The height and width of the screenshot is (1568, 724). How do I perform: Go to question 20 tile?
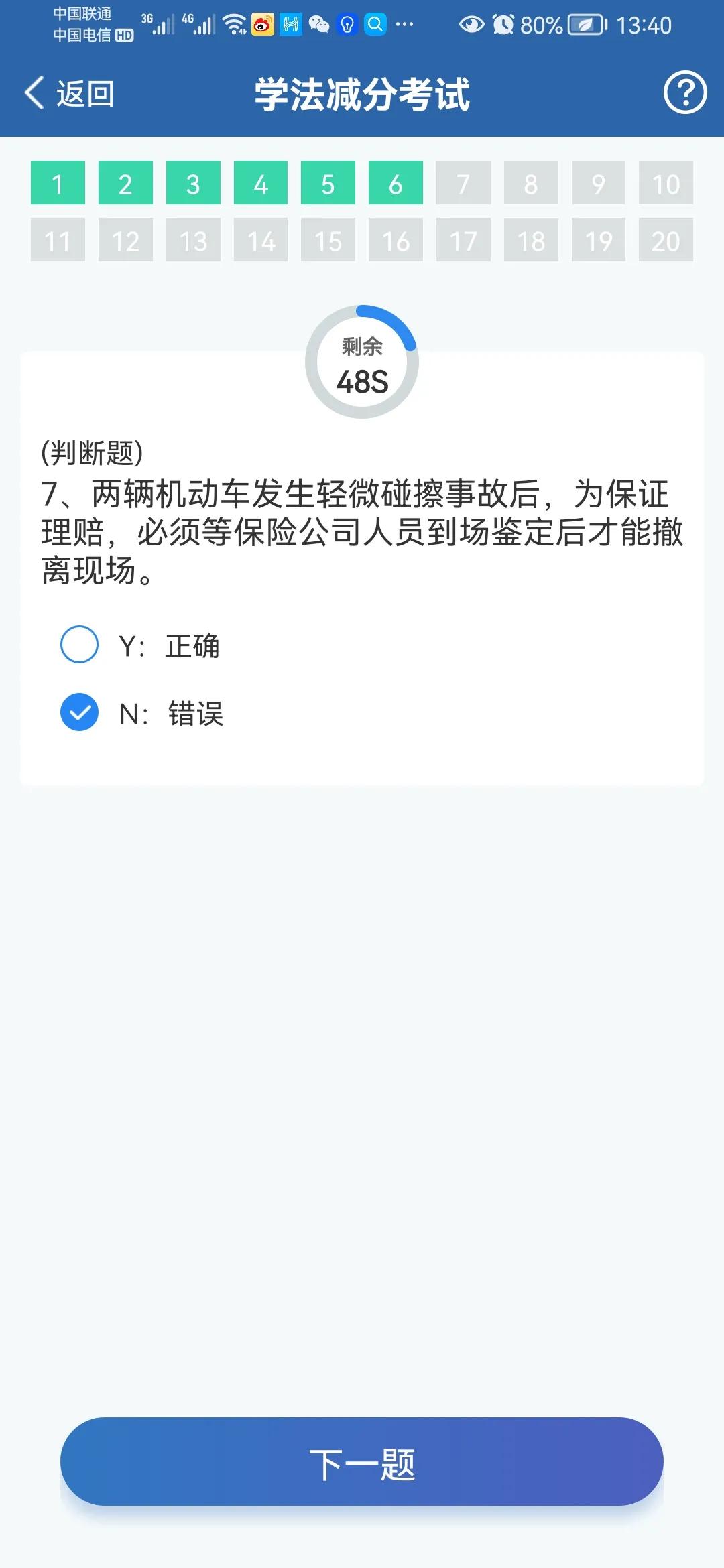click(x=666, y=239)
